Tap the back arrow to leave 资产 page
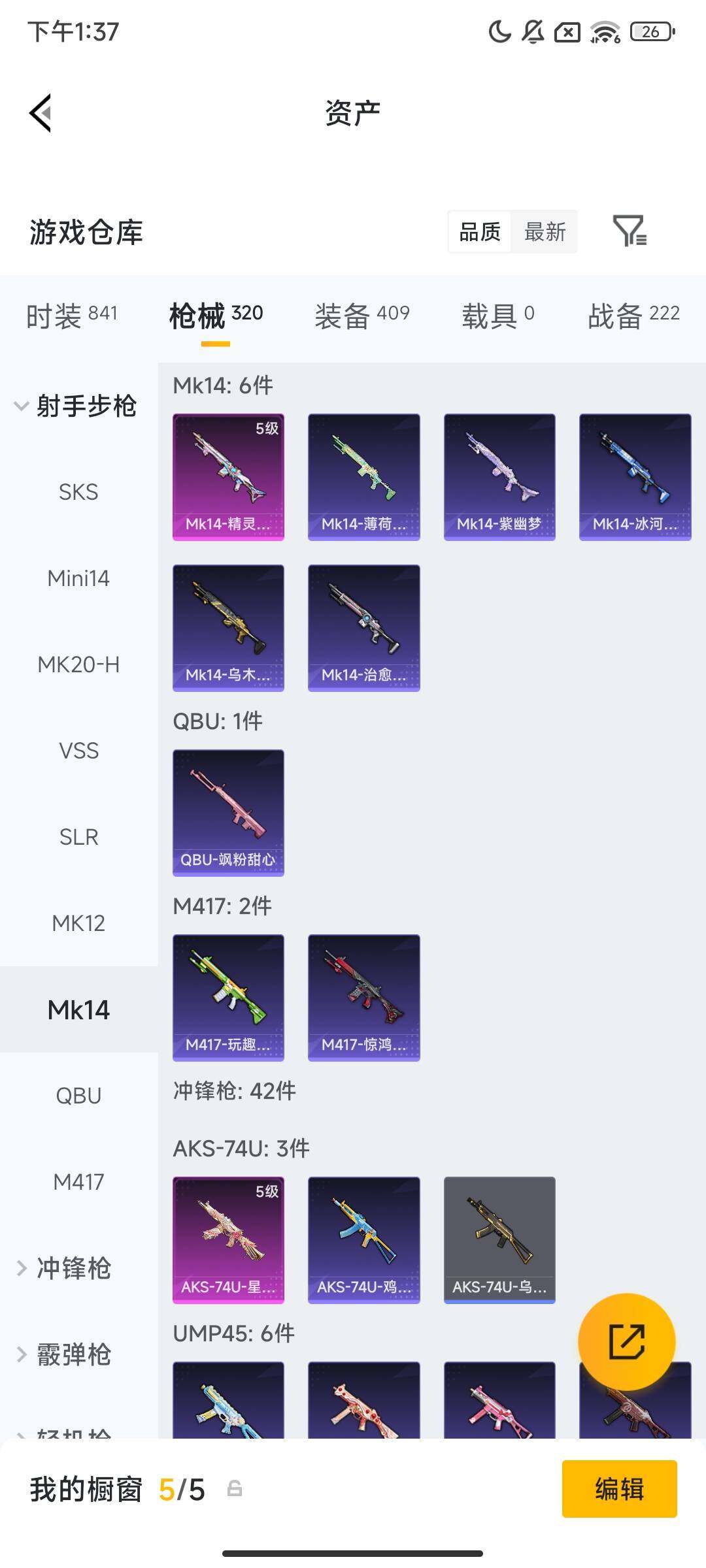 [41, 112]
